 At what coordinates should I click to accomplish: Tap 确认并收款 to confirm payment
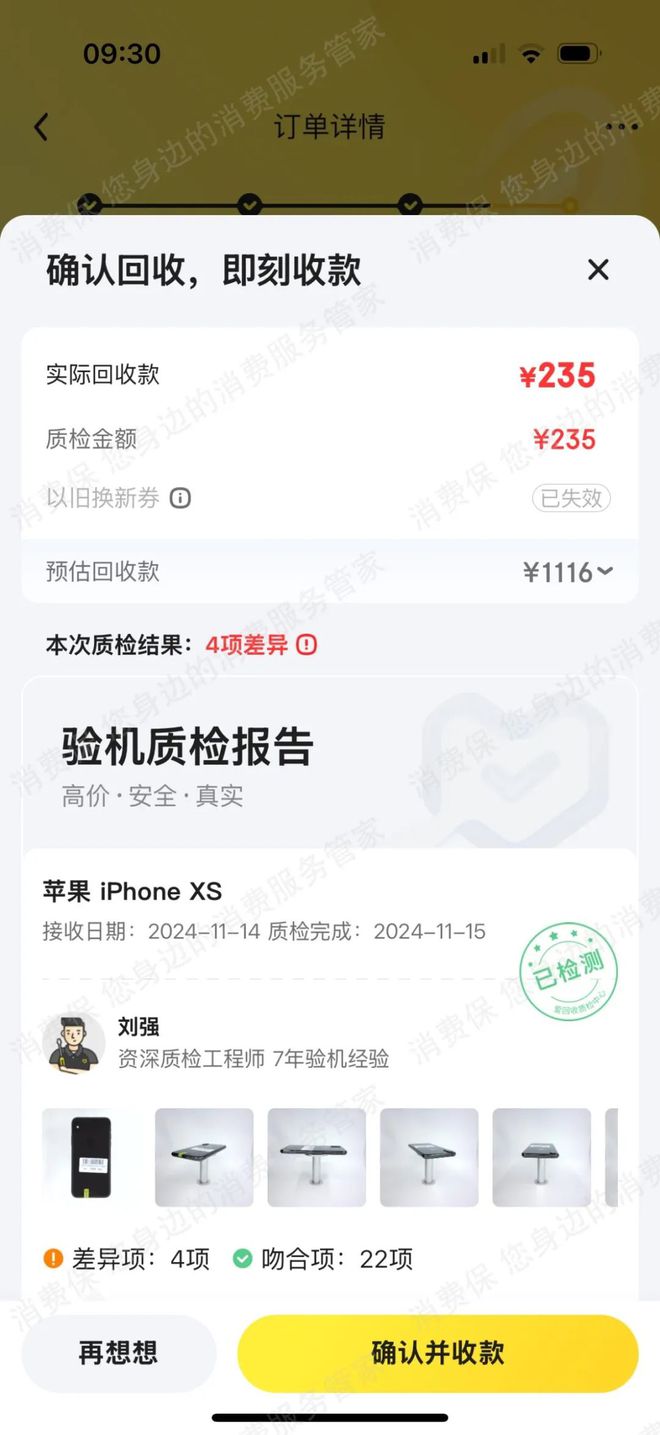coord(437,1353)
